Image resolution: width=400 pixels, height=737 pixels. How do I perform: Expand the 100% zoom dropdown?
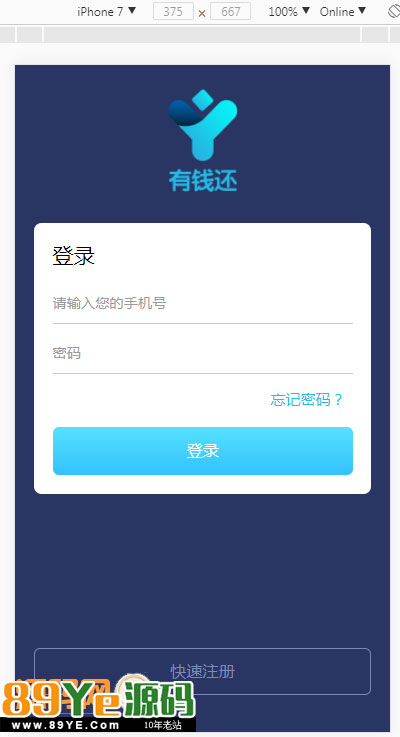click(289, 11)
